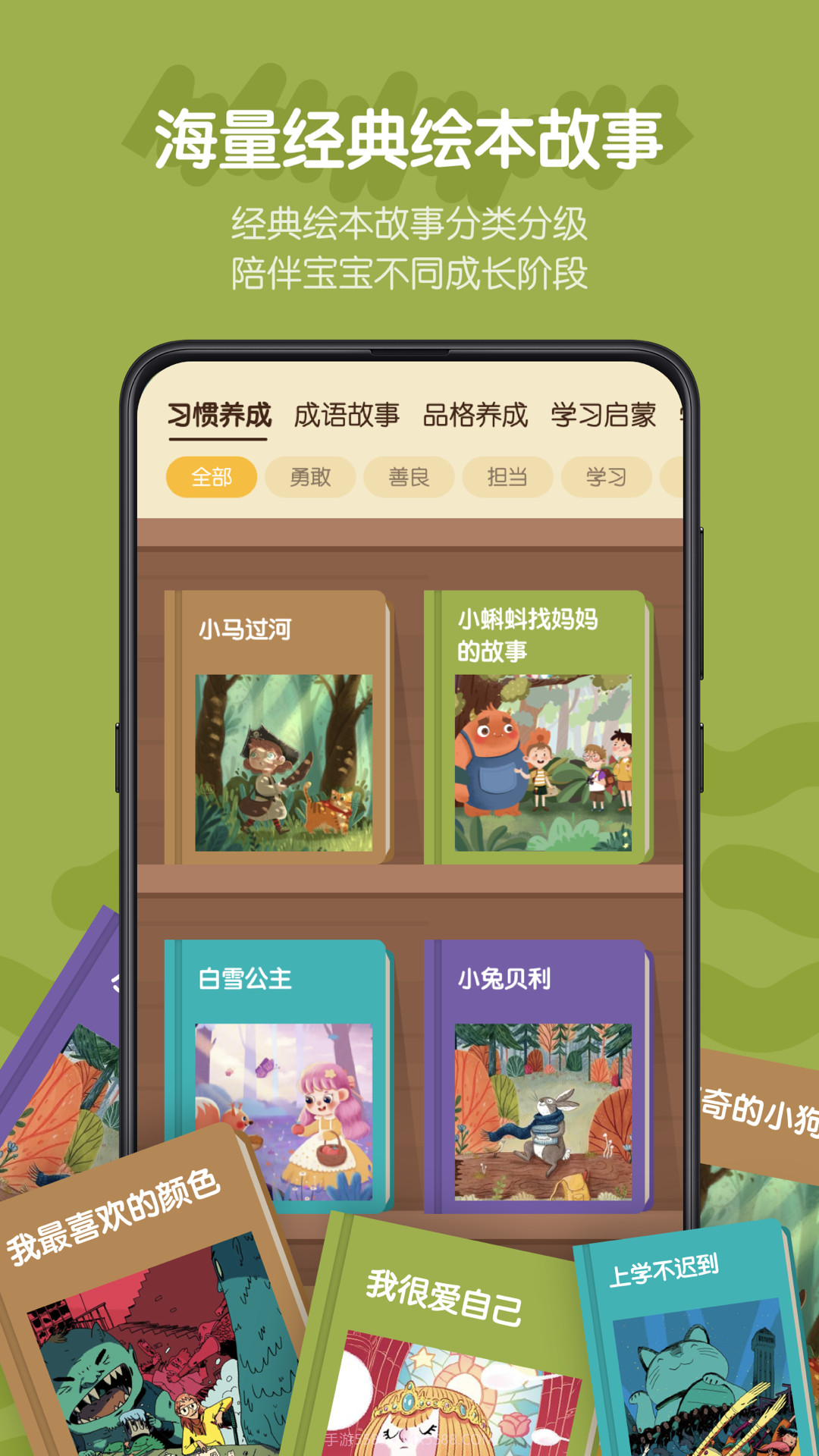
Task: Enable the 善良 category filter
Action: click(x=410, y=477)
